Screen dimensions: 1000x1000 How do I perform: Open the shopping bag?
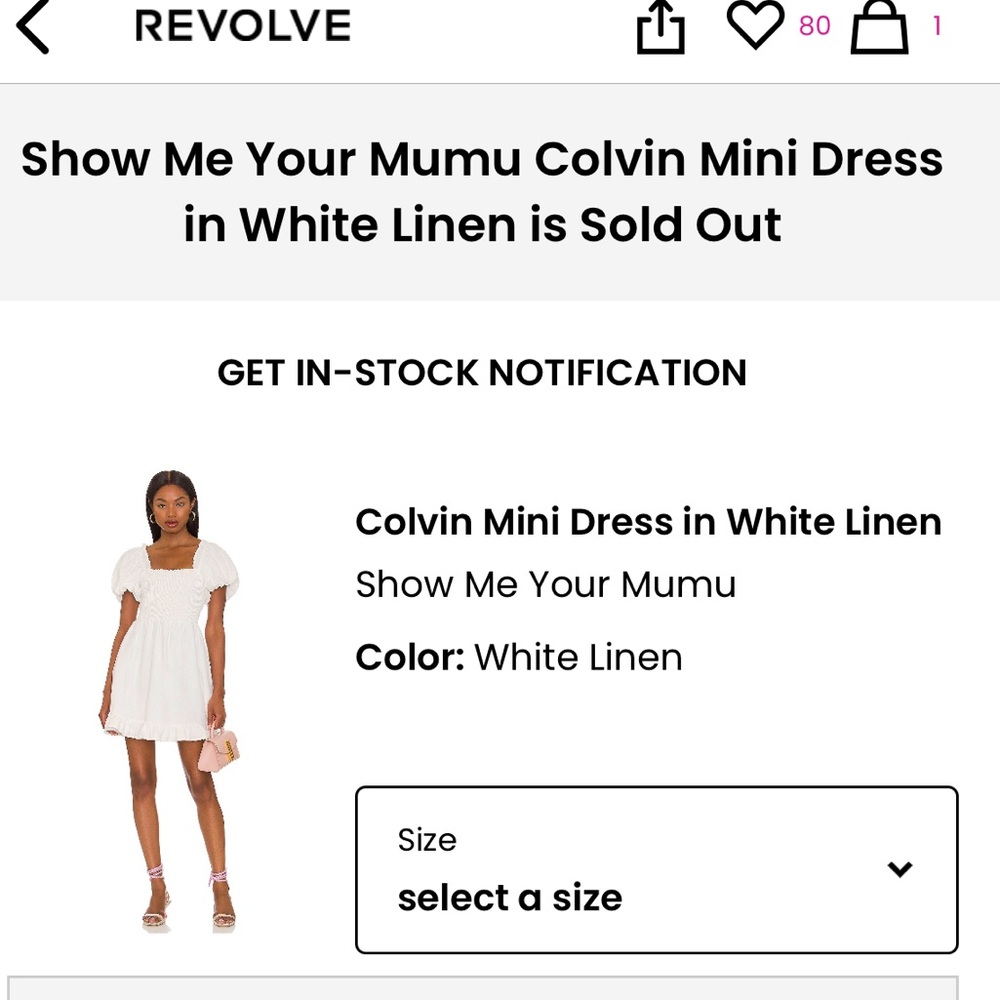[879, 28]
